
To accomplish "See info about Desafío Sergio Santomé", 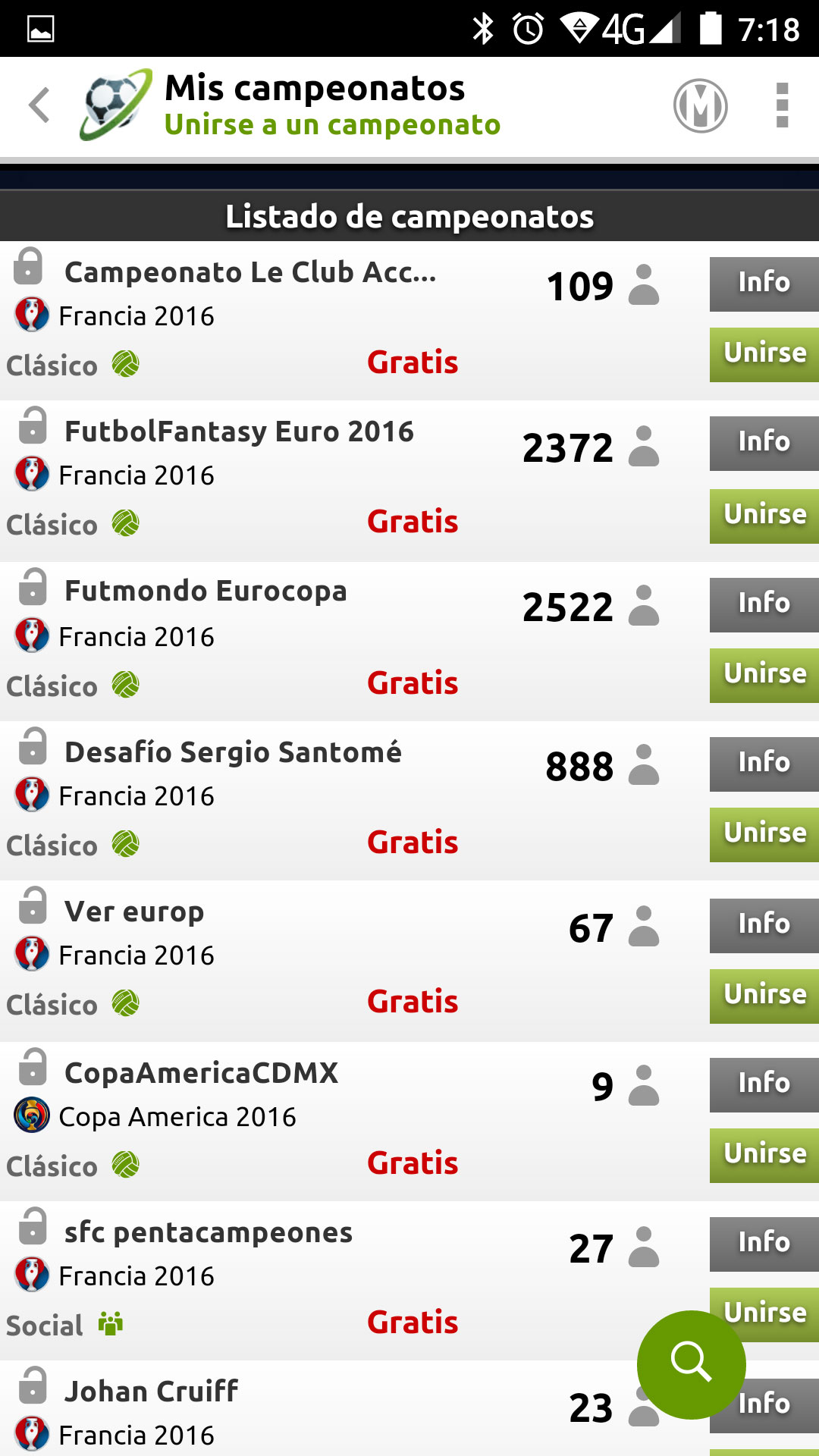I will (764, 764).
